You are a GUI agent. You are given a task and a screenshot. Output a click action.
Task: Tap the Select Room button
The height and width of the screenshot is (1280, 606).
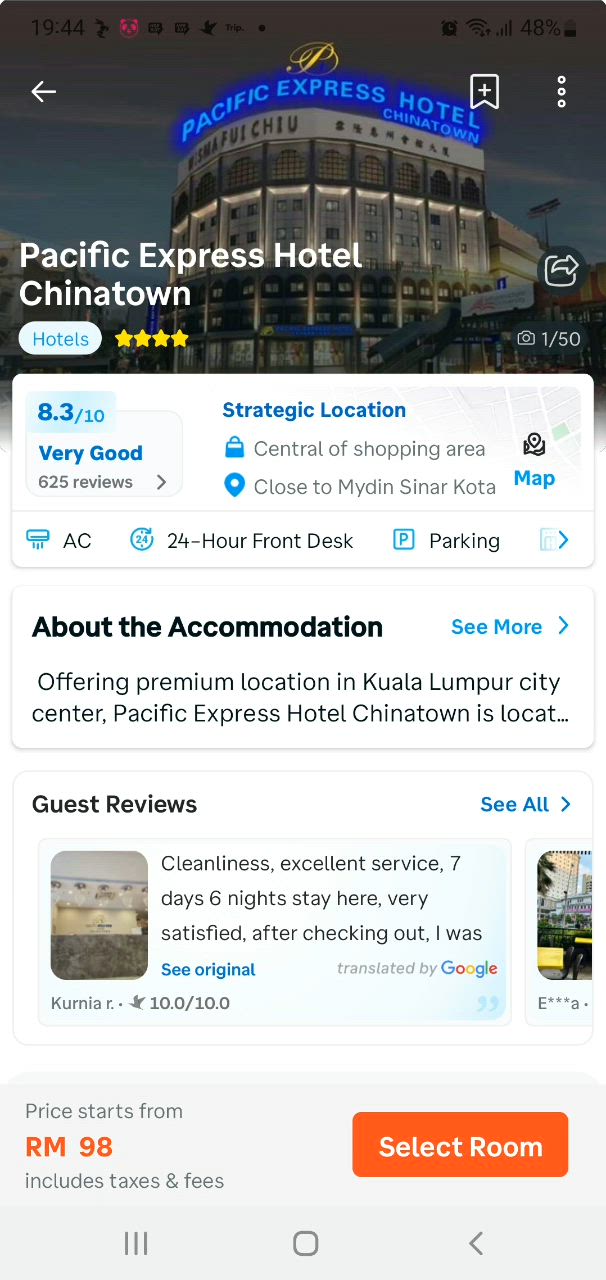pos(460,1145)
